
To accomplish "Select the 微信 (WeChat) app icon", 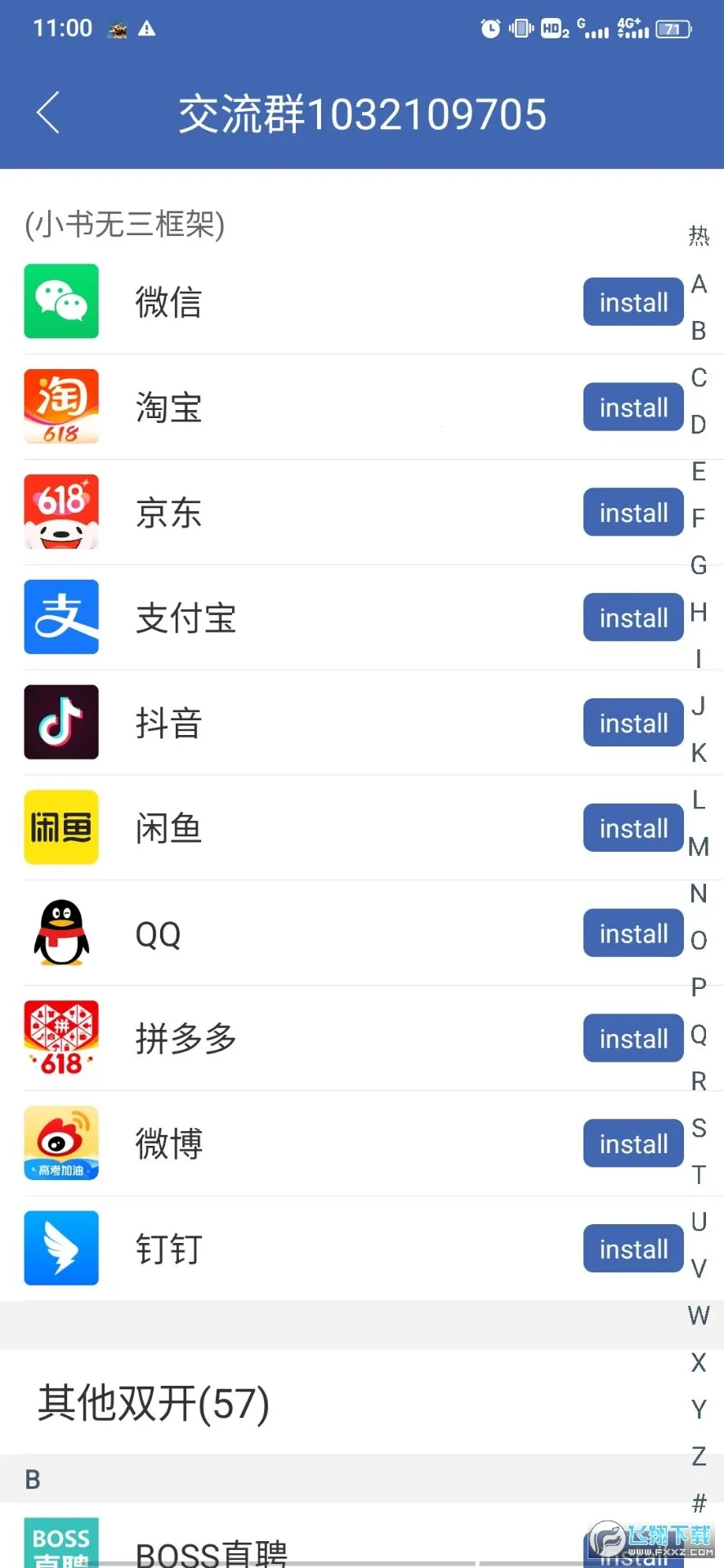I will tap(61, 301).
